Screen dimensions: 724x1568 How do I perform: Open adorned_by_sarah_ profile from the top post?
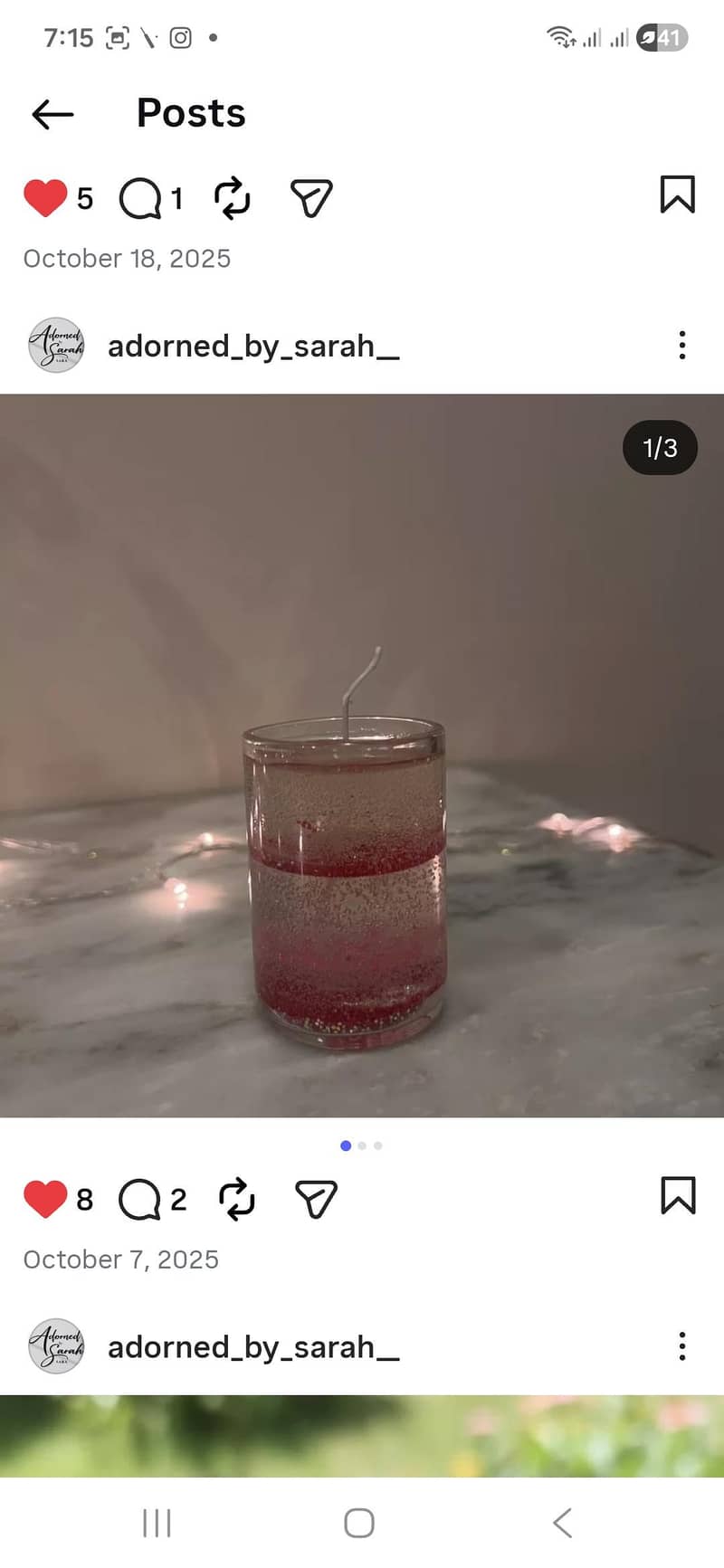coord(253,346)
